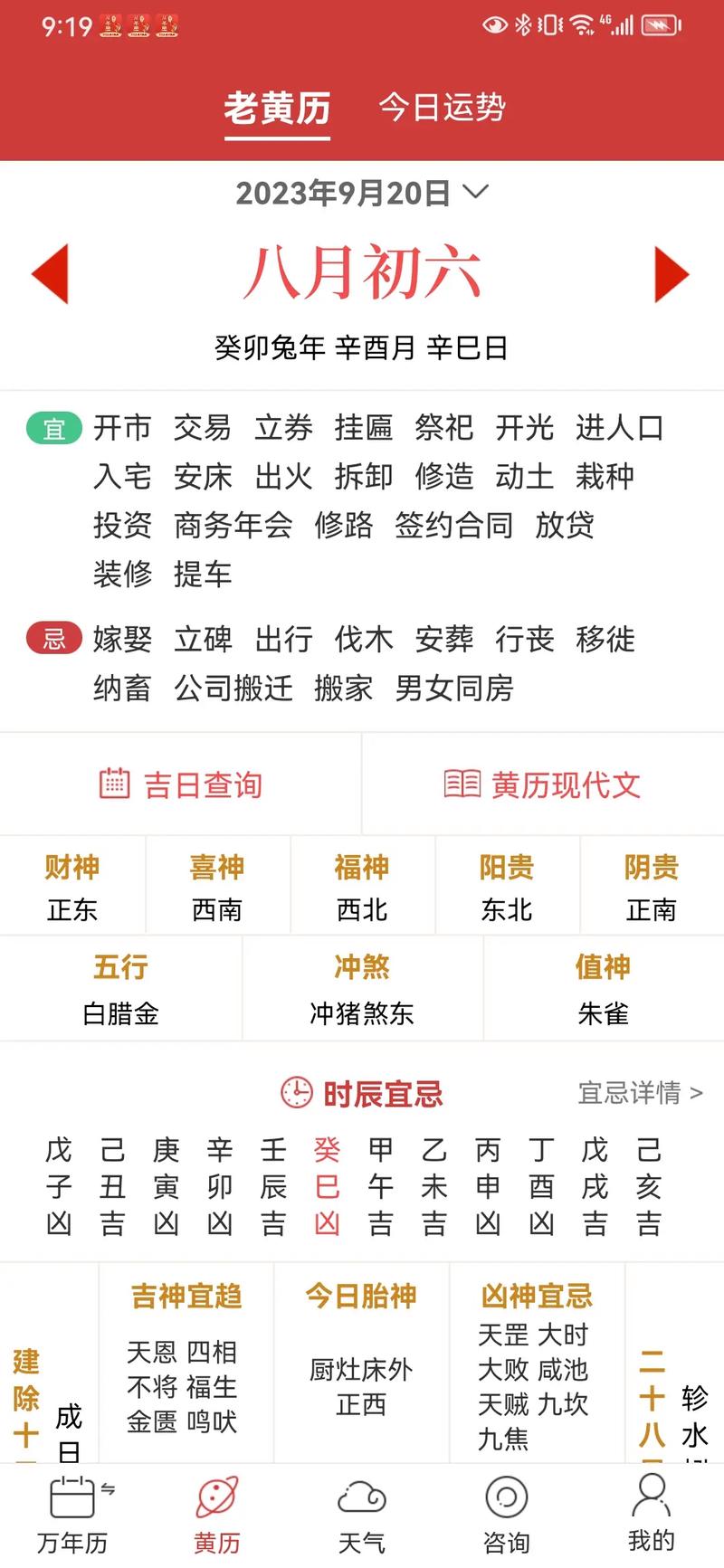Go to the 我的 tab
The height and width of the screenshot is (1568, 724).
pyautogui.click(x=652, y=1515)
